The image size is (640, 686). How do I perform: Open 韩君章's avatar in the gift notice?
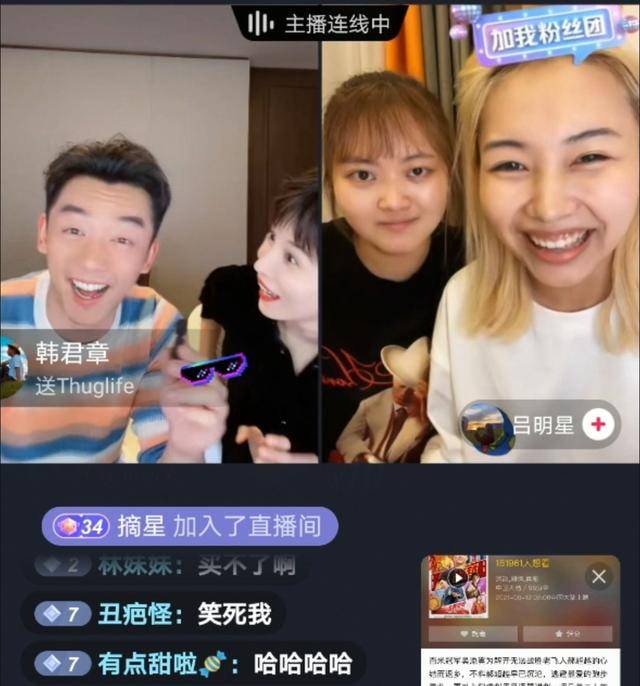13,367
